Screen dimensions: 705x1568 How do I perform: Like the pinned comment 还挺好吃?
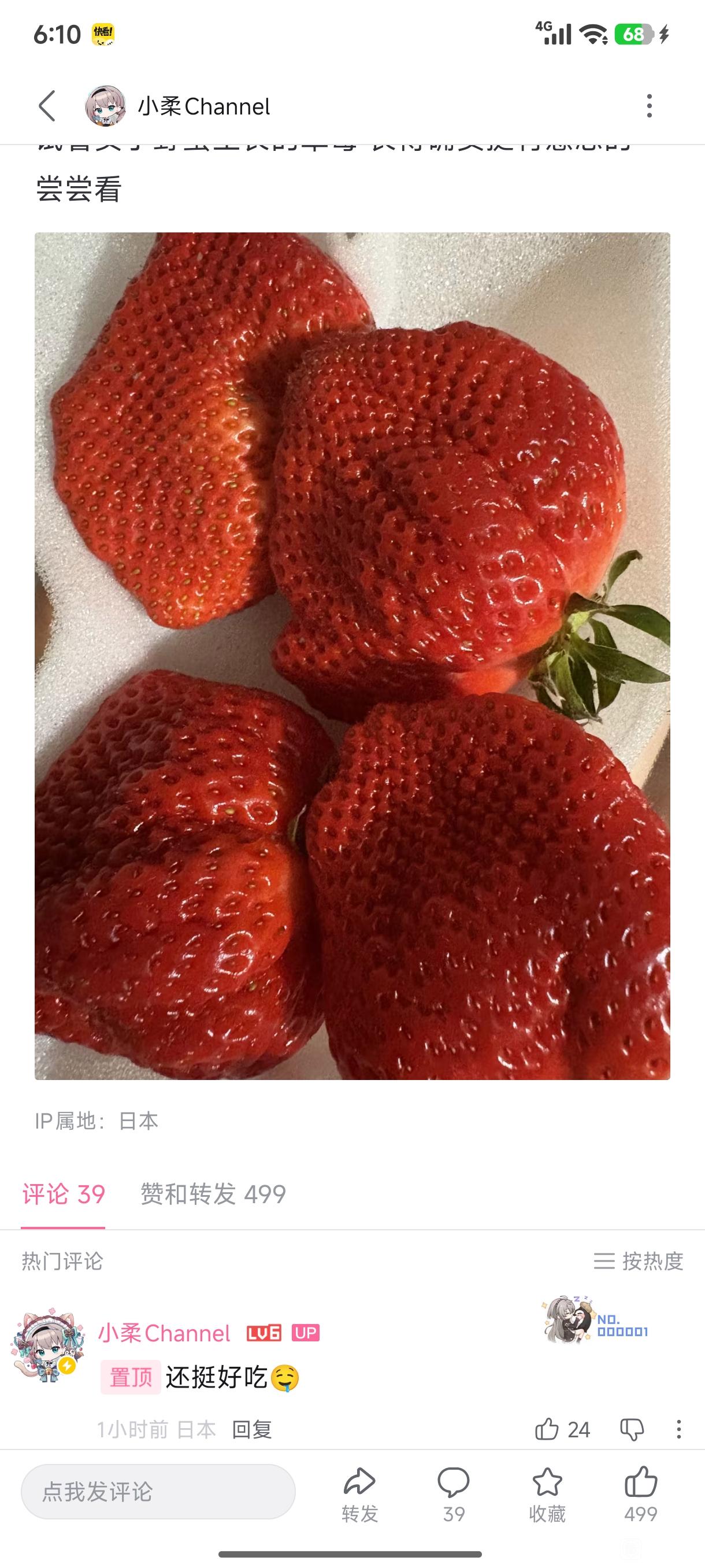pyautogui.click(x=547, y=1429)
